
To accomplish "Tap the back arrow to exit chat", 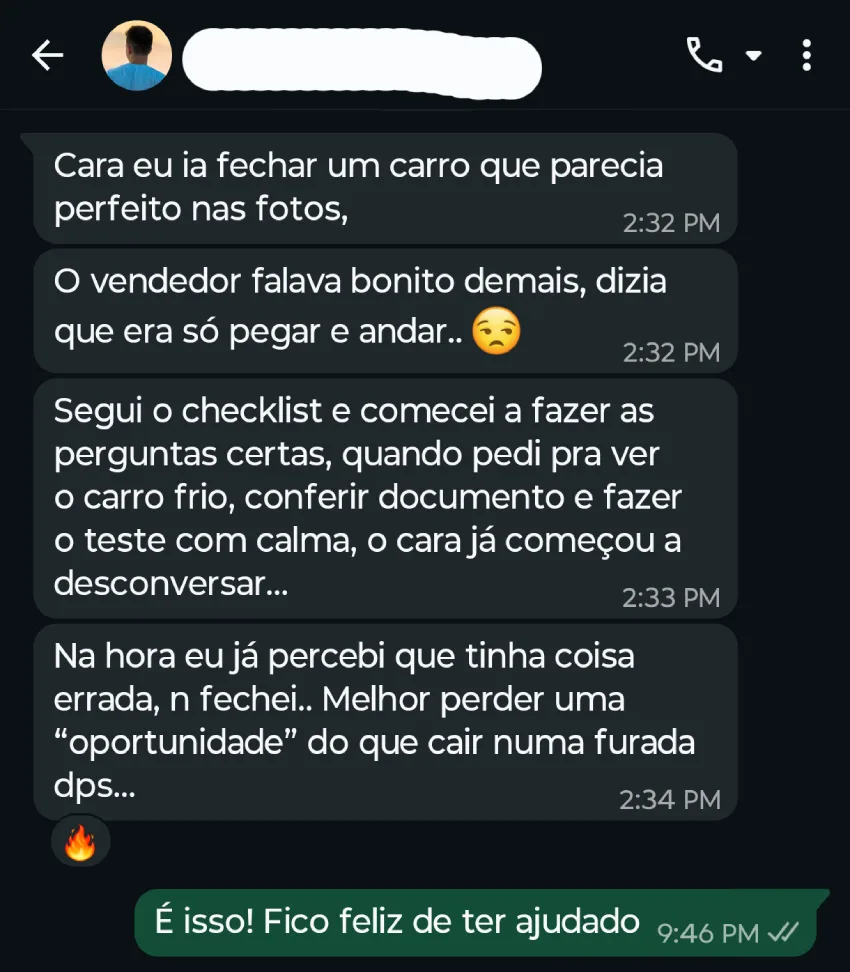I will 48,55.
